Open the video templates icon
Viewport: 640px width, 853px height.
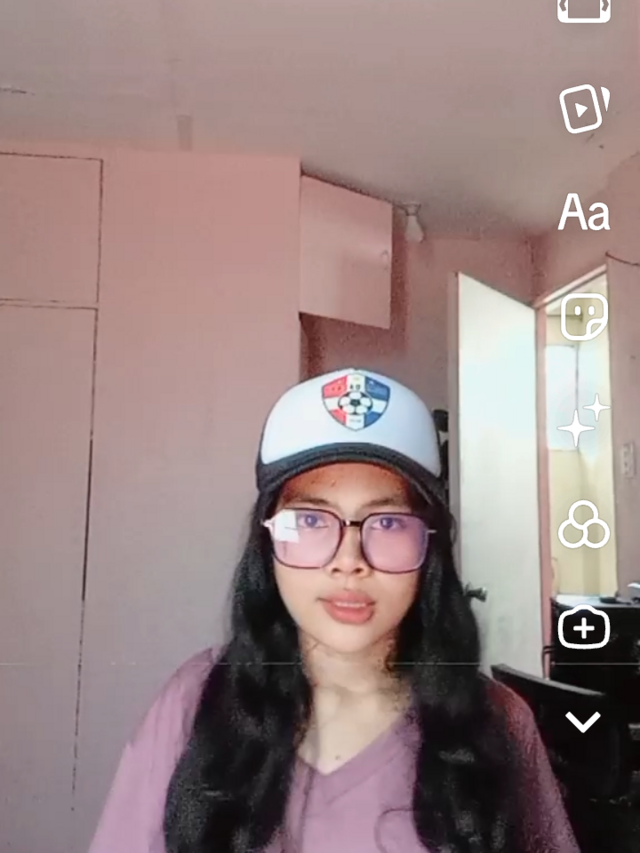pyautogui.click(x=584, y=108)
